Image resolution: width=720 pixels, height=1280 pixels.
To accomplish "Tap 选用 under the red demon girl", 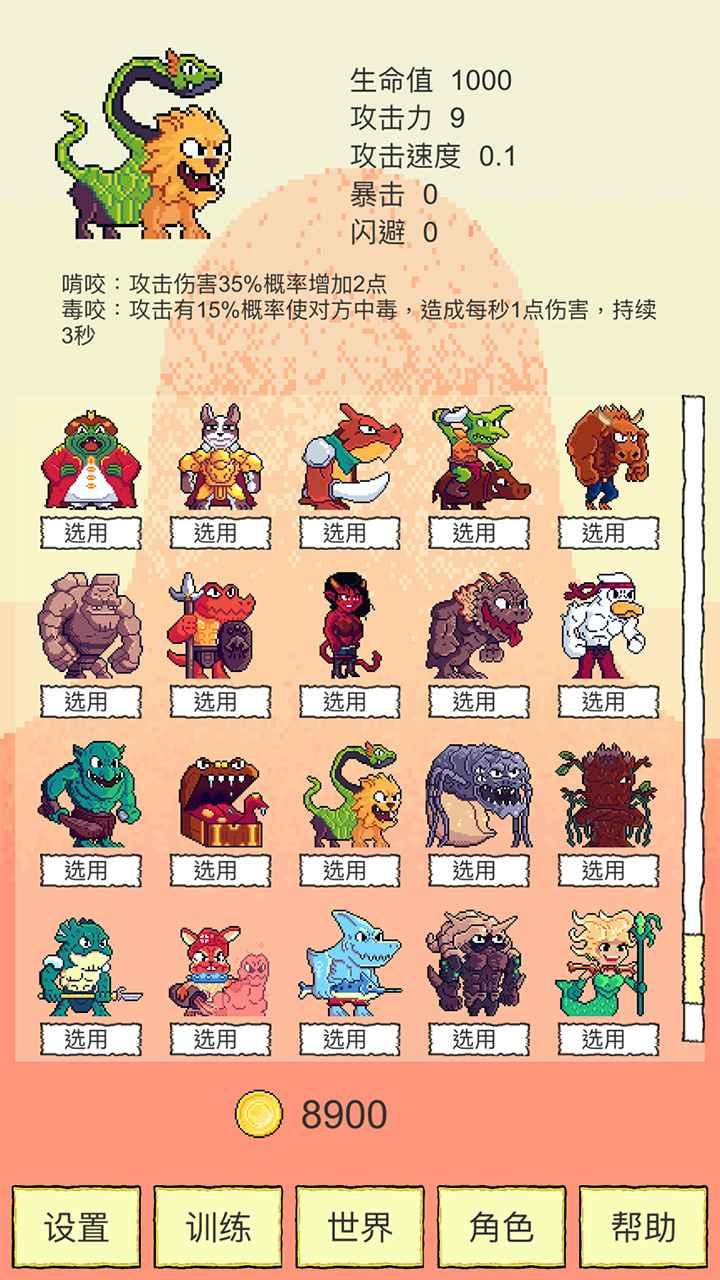I will click(x=345, y=702).
